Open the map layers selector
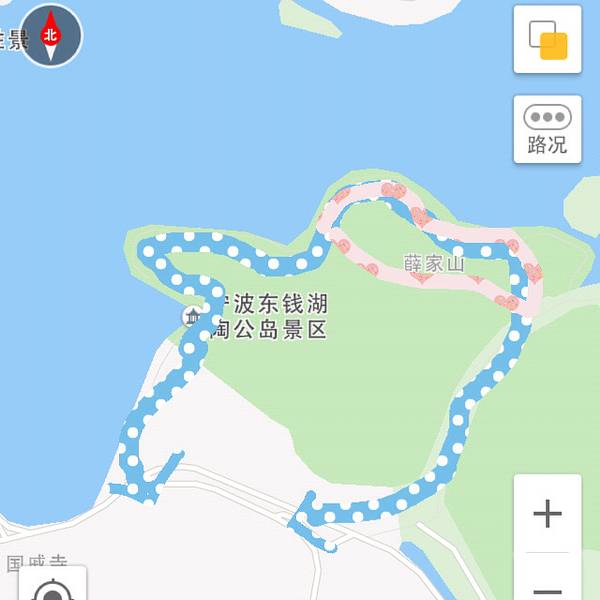The height and width of the screenshot is (600, 600). (x=547, y=40)
